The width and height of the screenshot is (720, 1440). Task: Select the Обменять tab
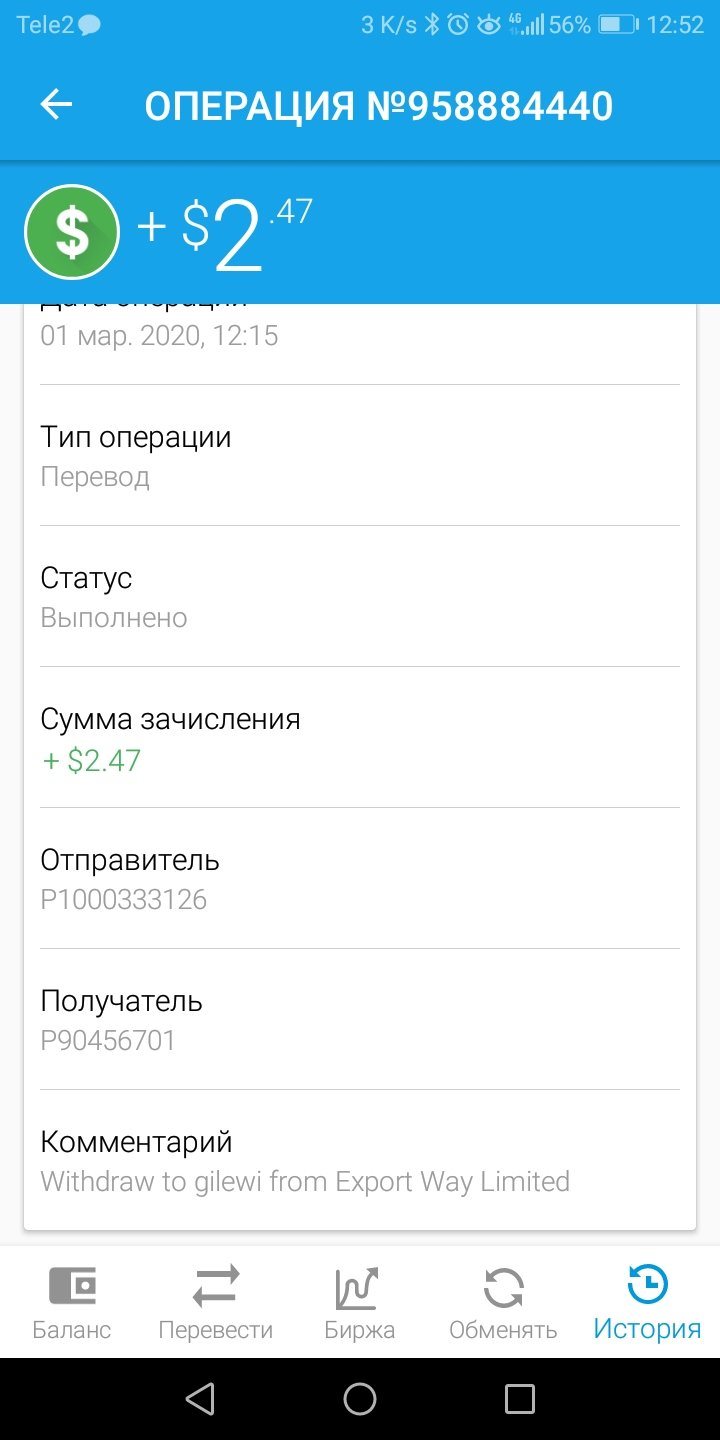(503, 1303)
